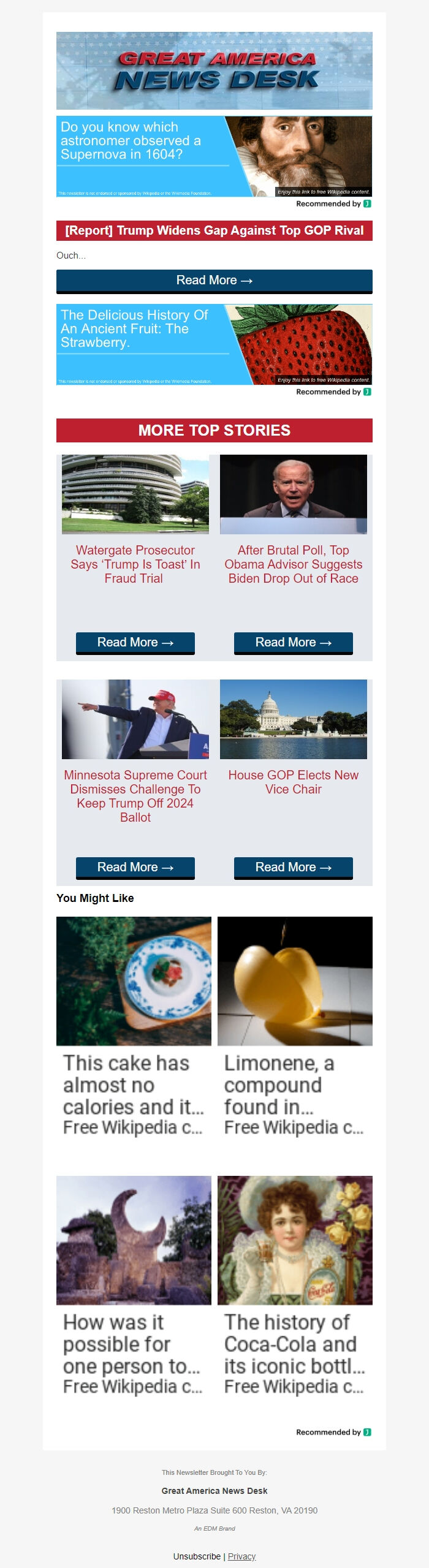Open the Minnesota Supreme Court story headline
This screenshot has width=429, height=1568.
click(135, 796)
